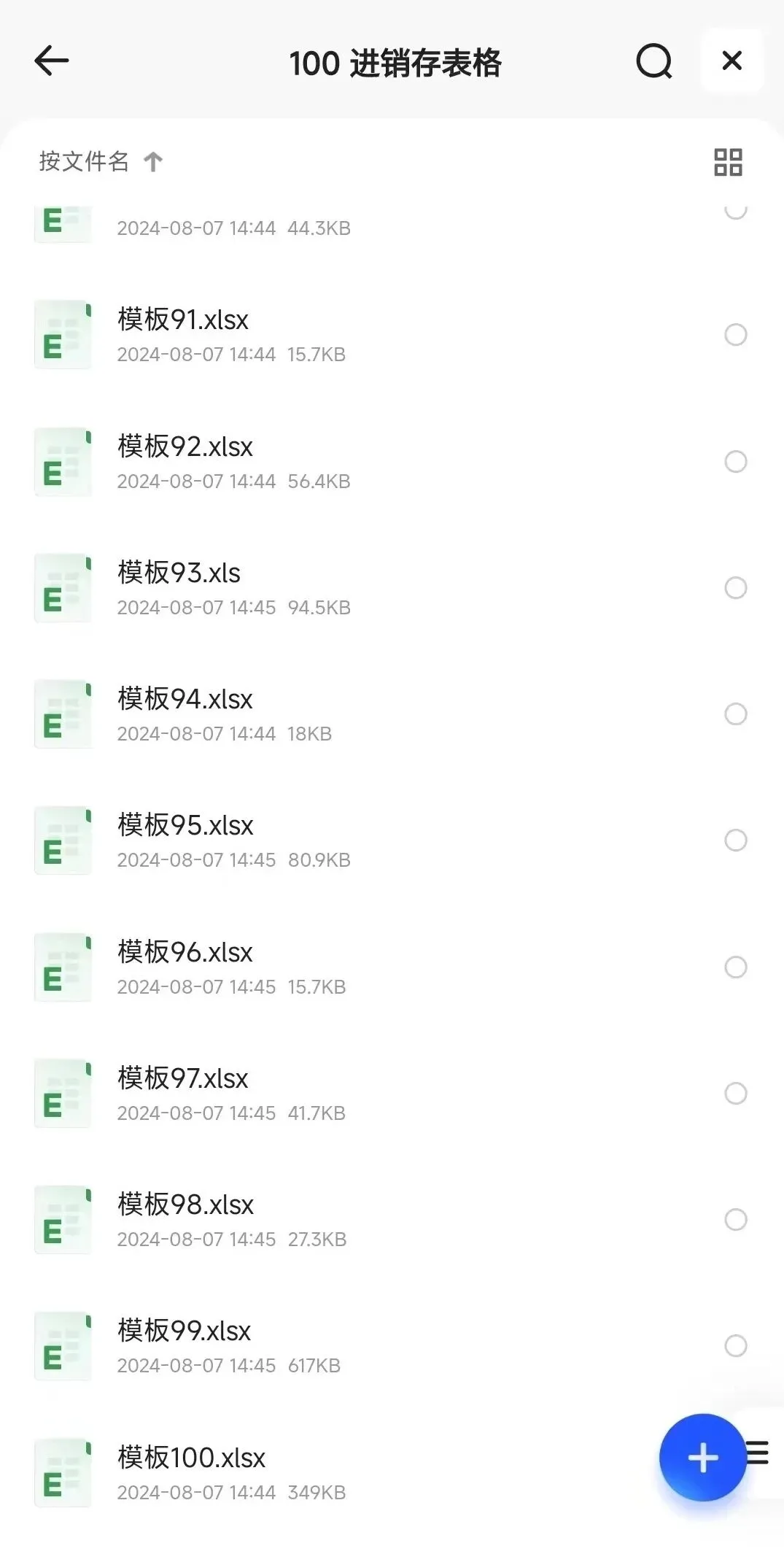The image size is (784, 1554).
Task: Close the folder with X button
Action: tap(731, 61)
